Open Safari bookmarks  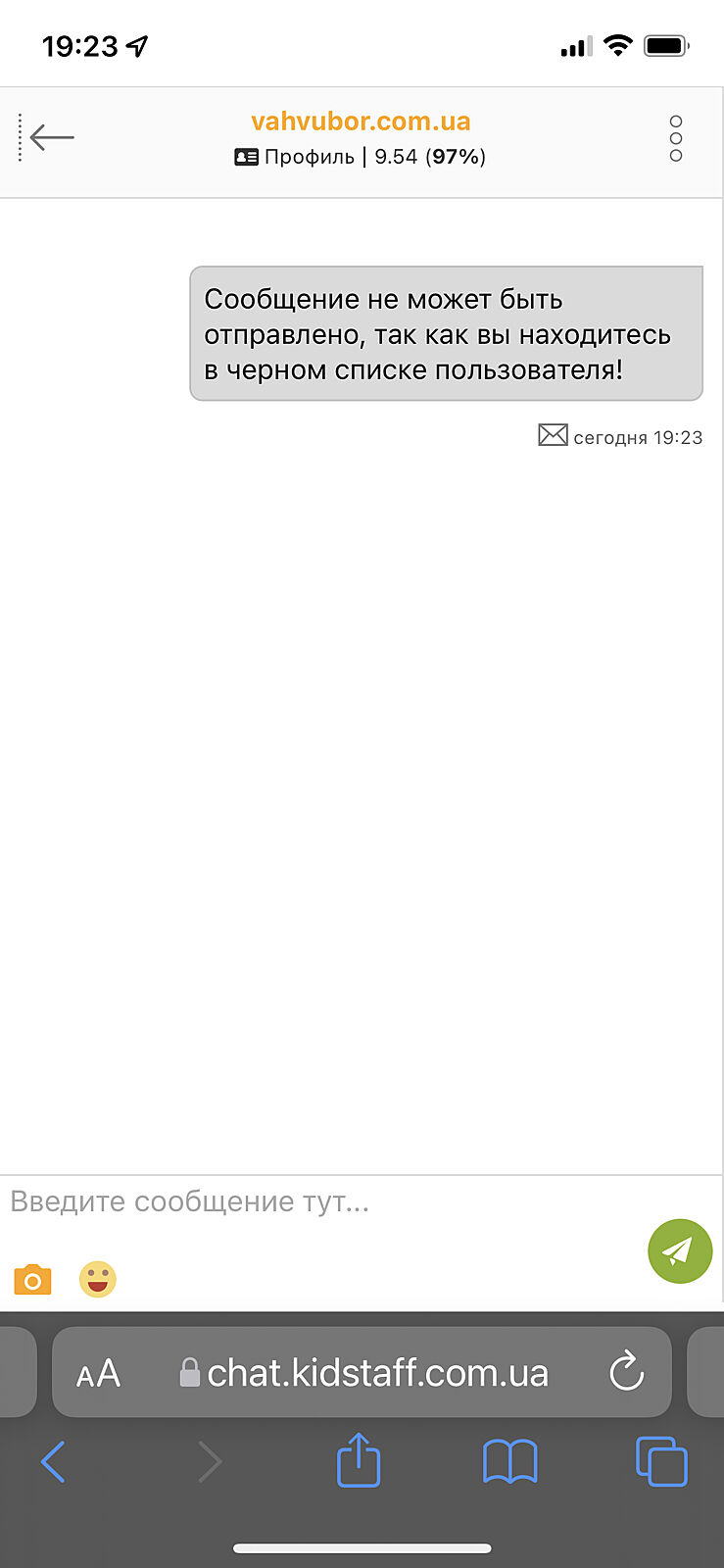(x=509, y=1462)
